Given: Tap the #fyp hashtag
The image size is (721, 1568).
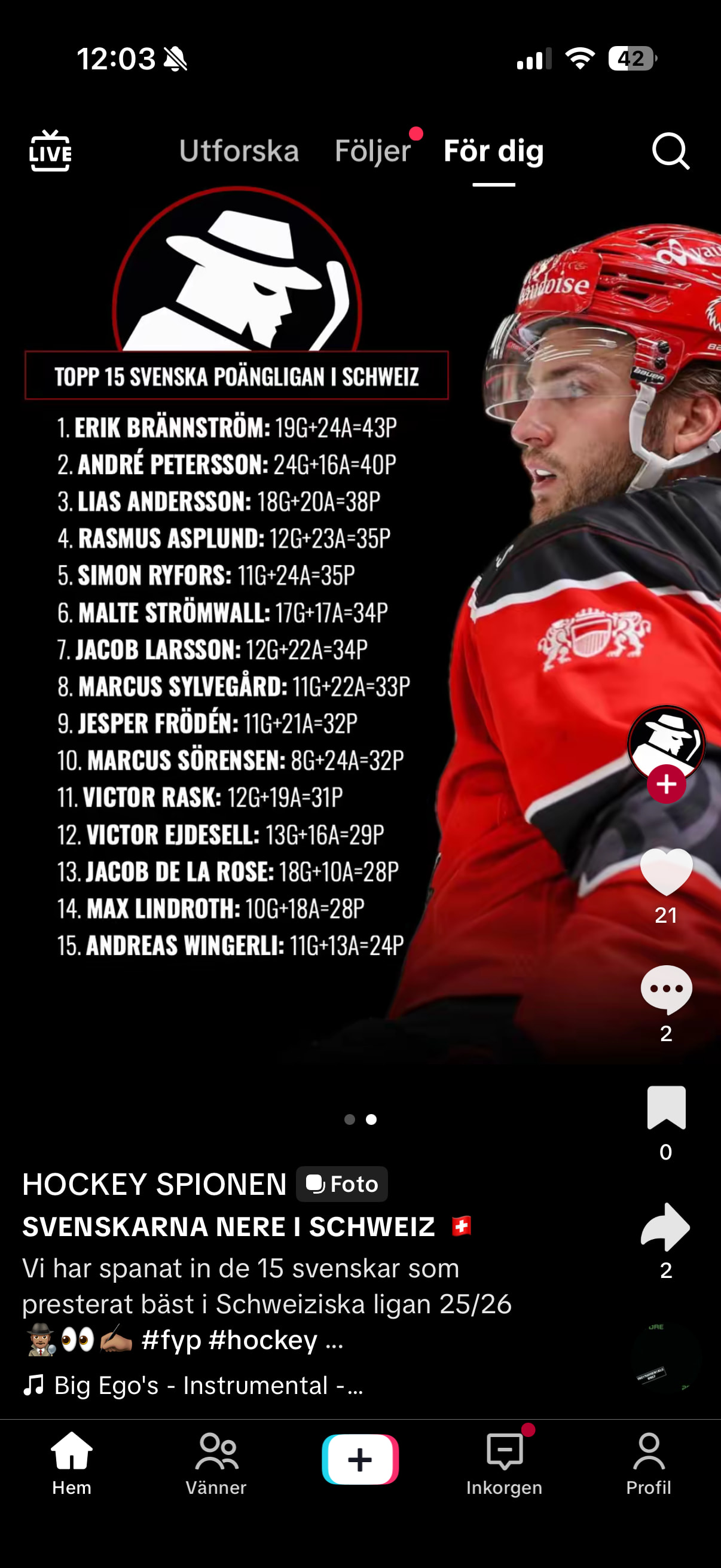Looking at the screenshot, I should point(171,1340).
